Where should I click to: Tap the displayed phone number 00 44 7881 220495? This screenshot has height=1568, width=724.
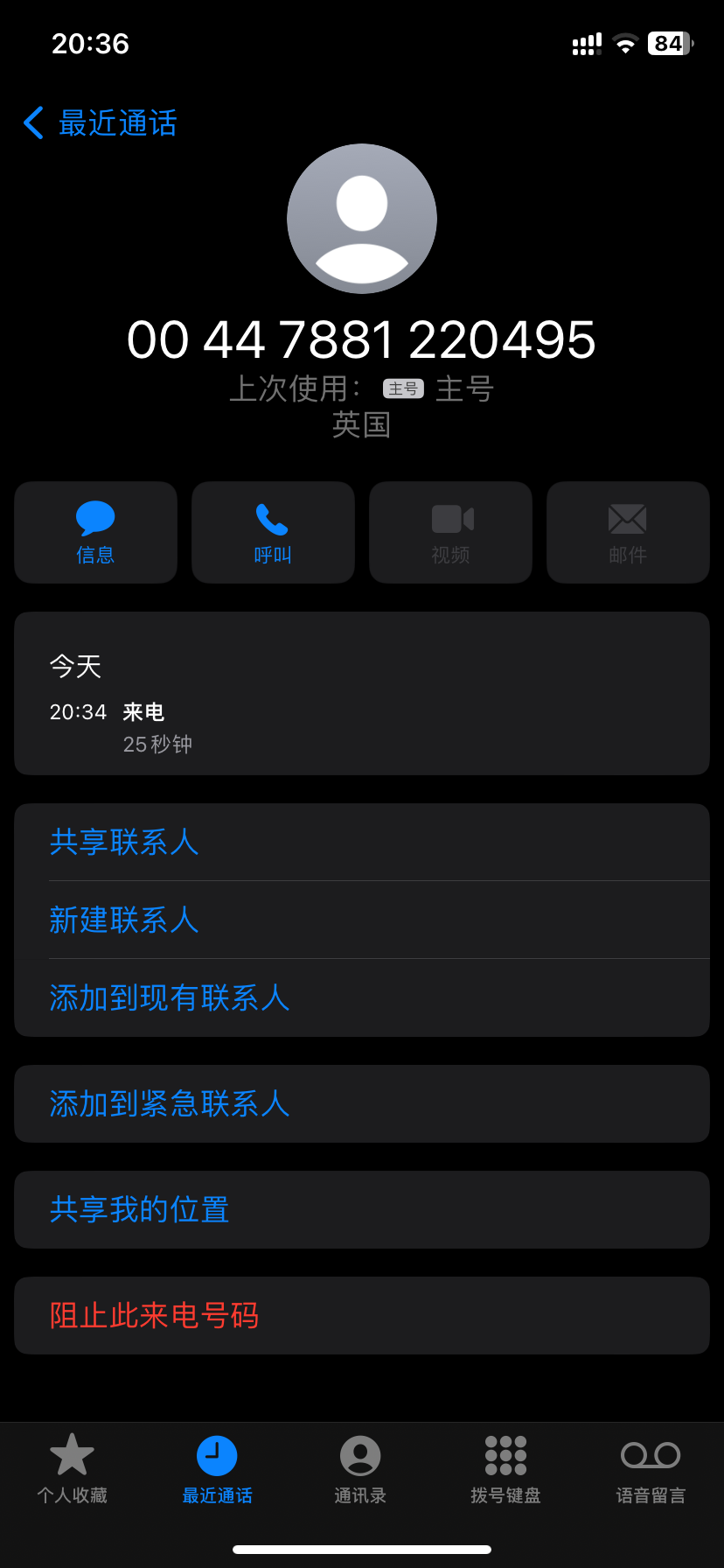tap(361, 340)
